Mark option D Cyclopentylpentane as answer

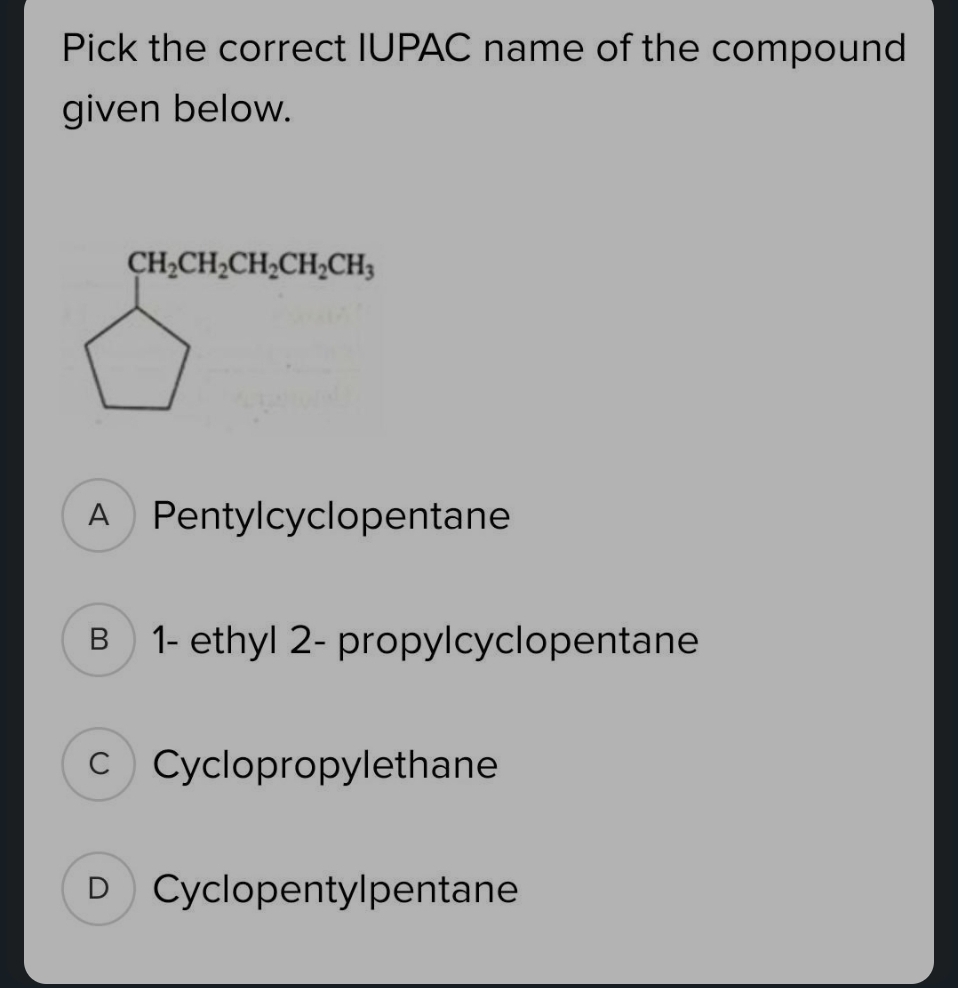click(98, 889)
